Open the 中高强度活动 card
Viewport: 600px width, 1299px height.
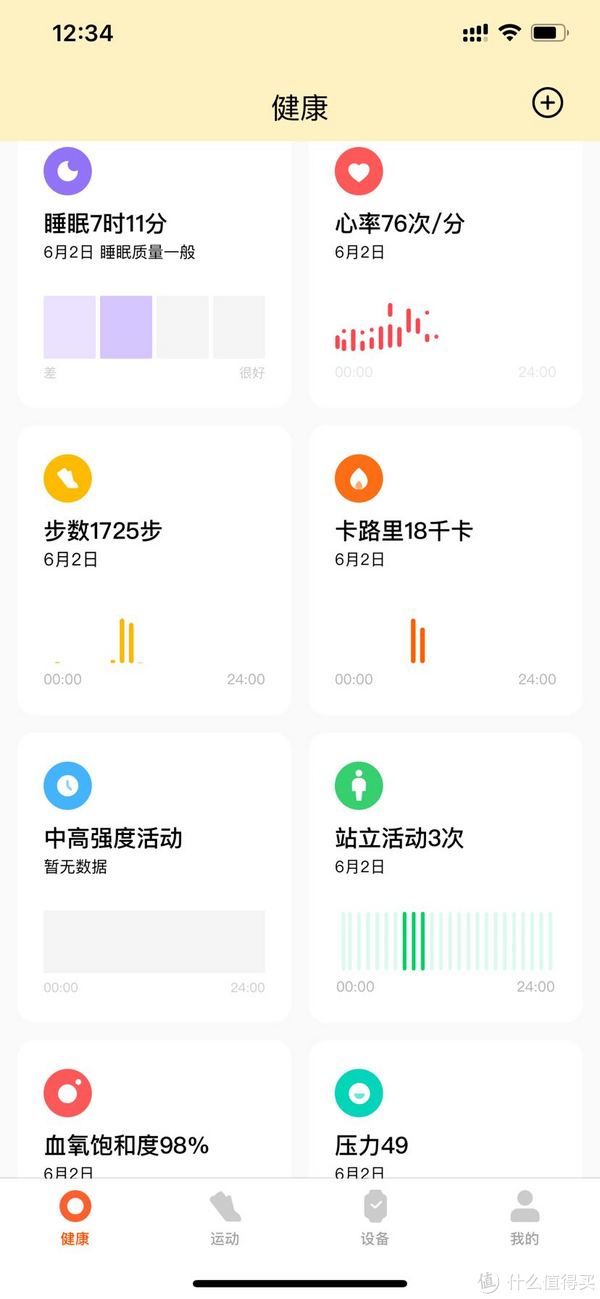click(x=155, y=877)
